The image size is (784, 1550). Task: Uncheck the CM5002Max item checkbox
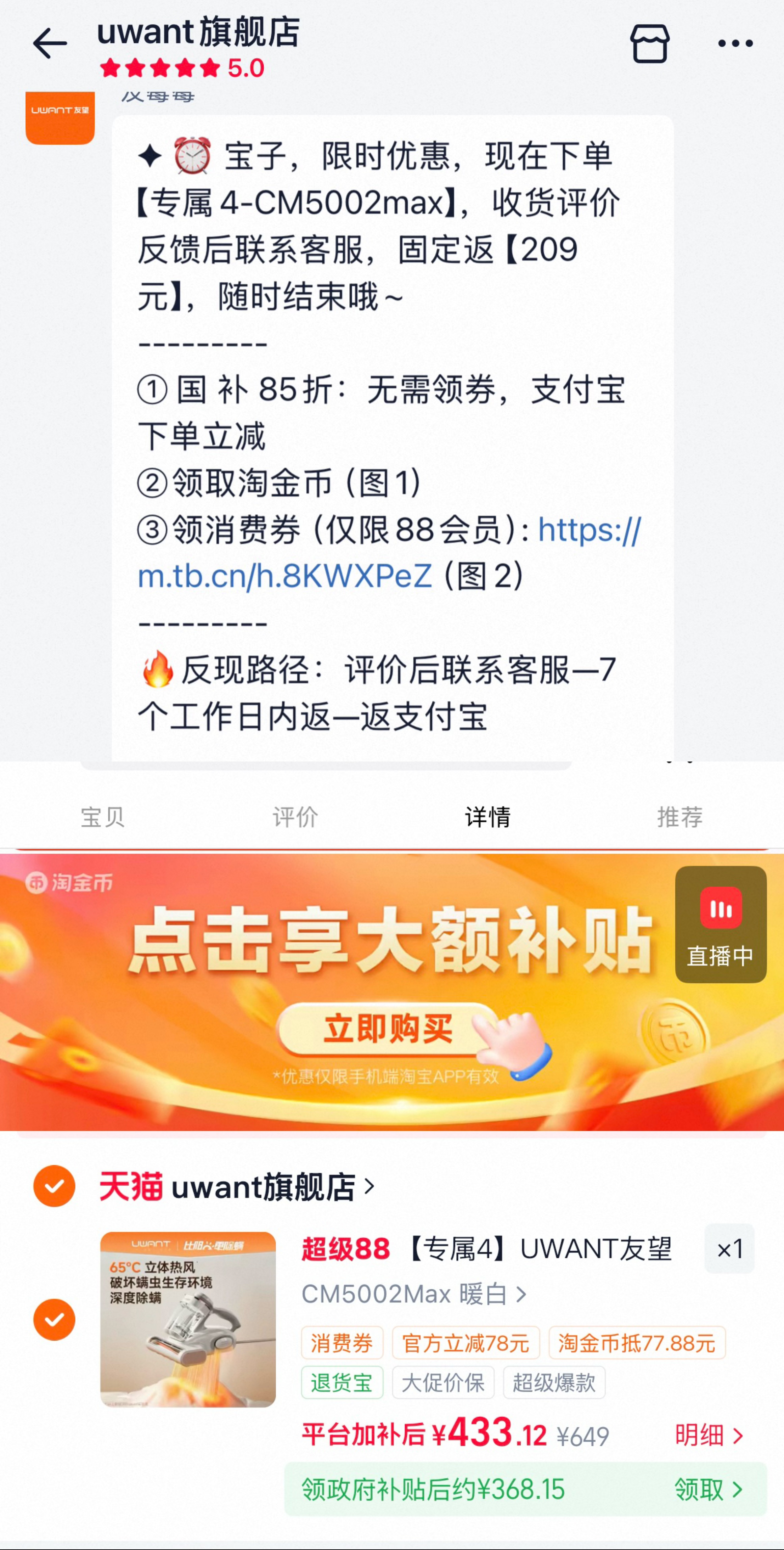pos(54,1320)
